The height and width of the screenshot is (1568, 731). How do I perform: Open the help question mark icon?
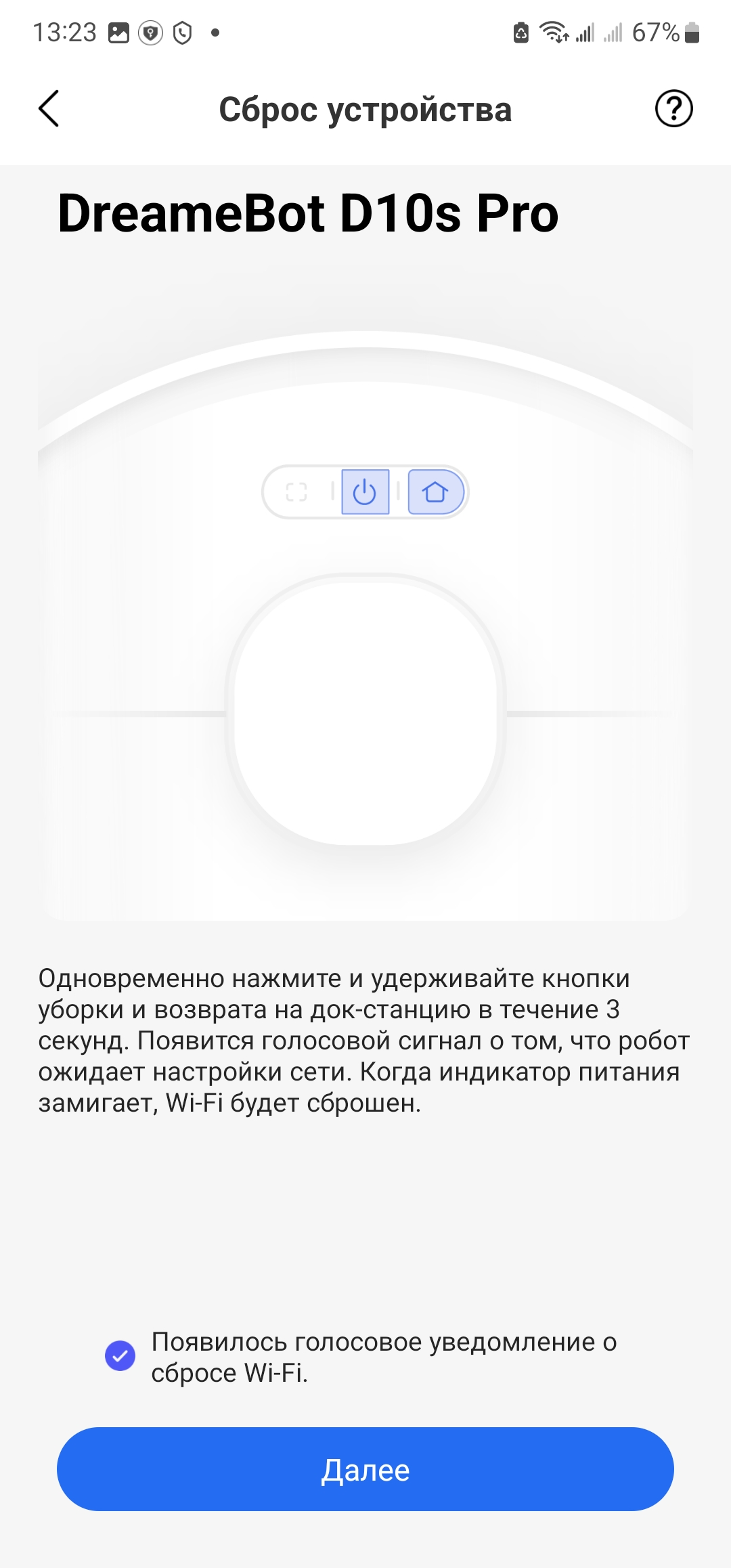(673, 109)
